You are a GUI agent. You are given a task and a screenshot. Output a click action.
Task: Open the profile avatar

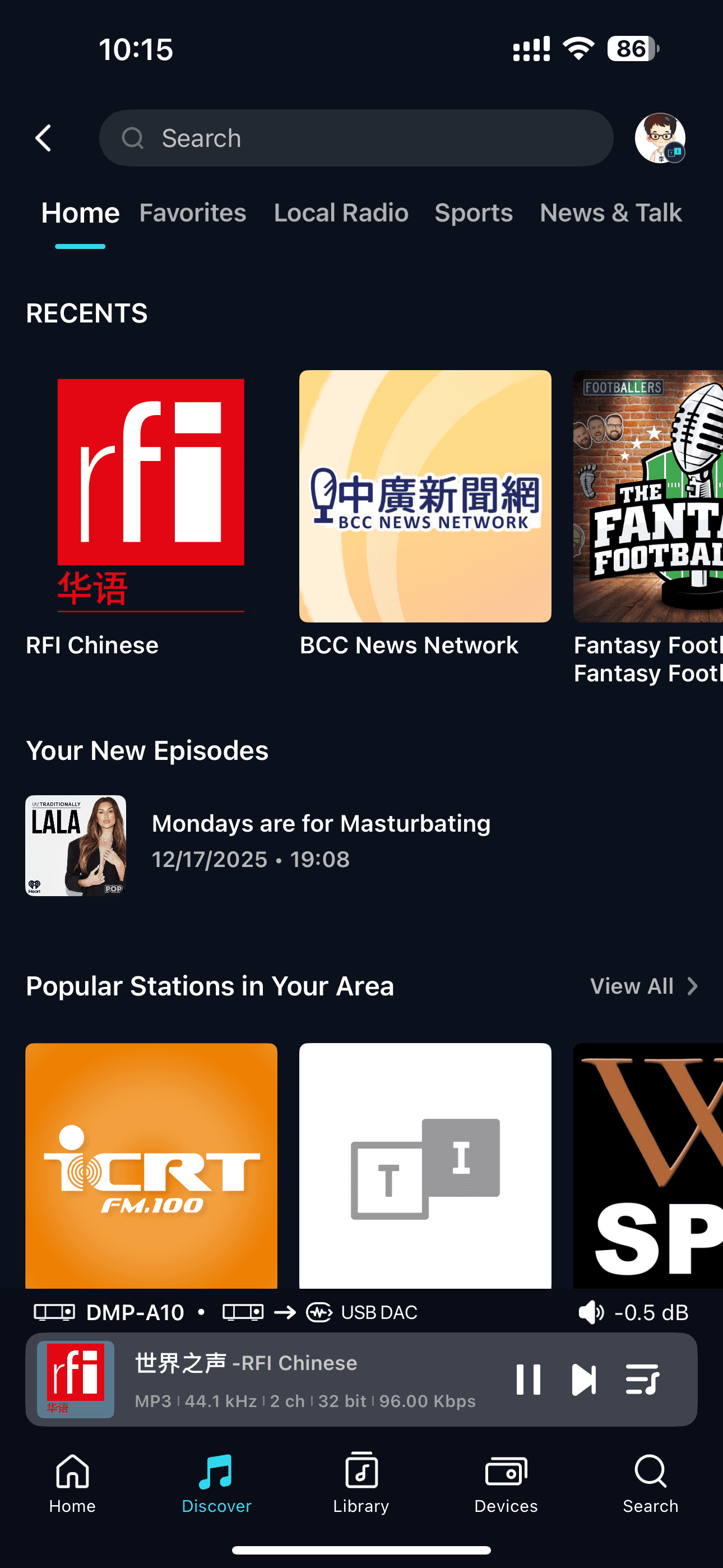[659, 138]
